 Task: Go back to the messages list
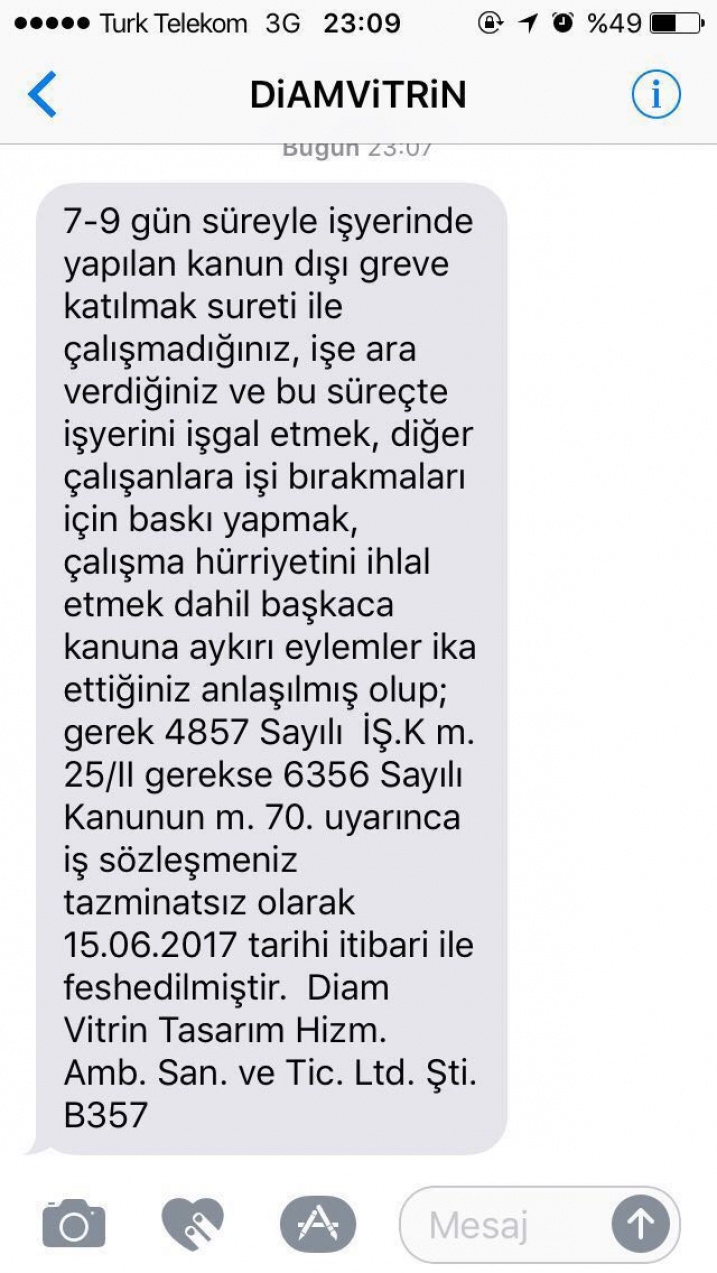42,95
